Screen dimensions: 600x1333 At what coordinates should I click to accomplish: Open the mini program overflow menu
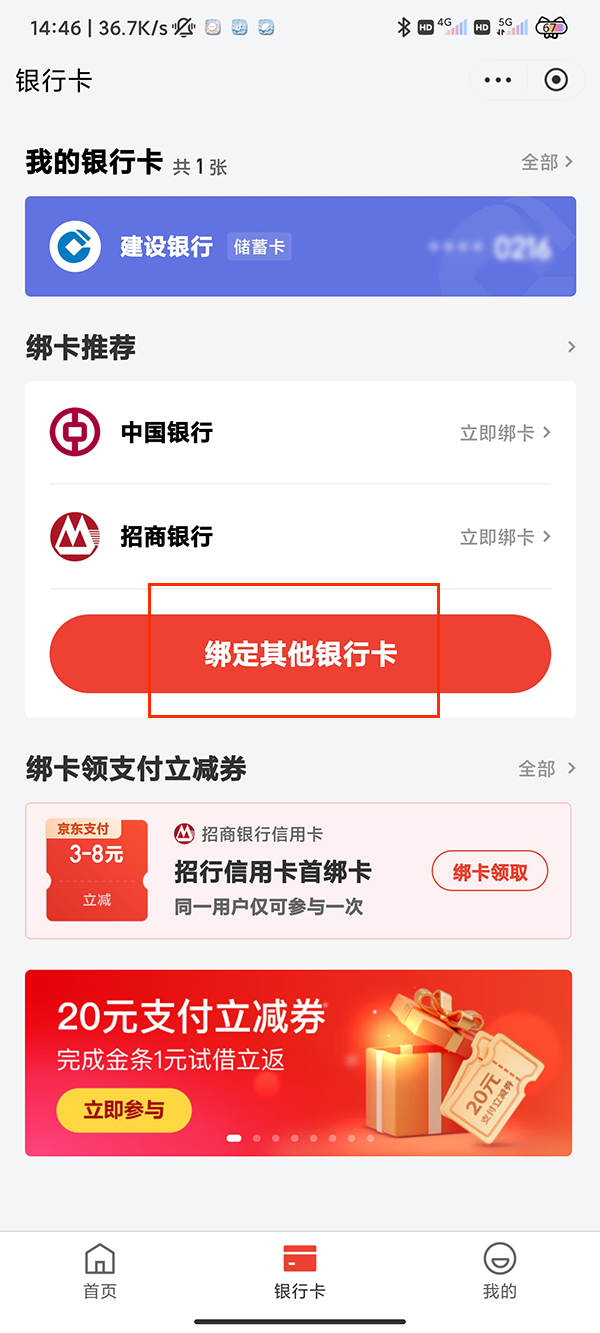pyautogui.click(x=497, y=81)
